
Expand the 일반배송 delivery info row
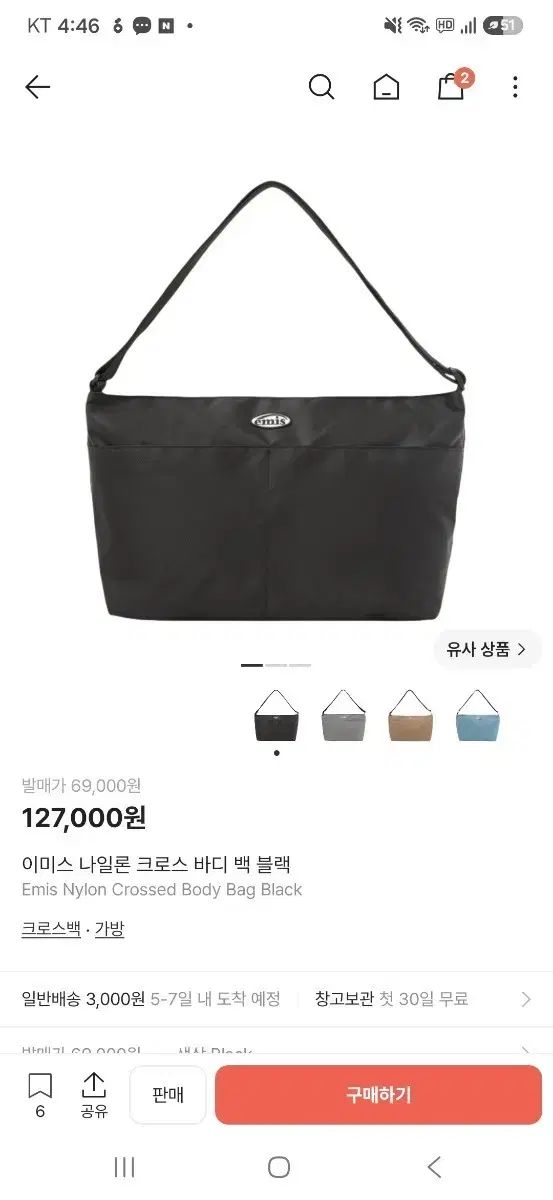tap(276, 999)
